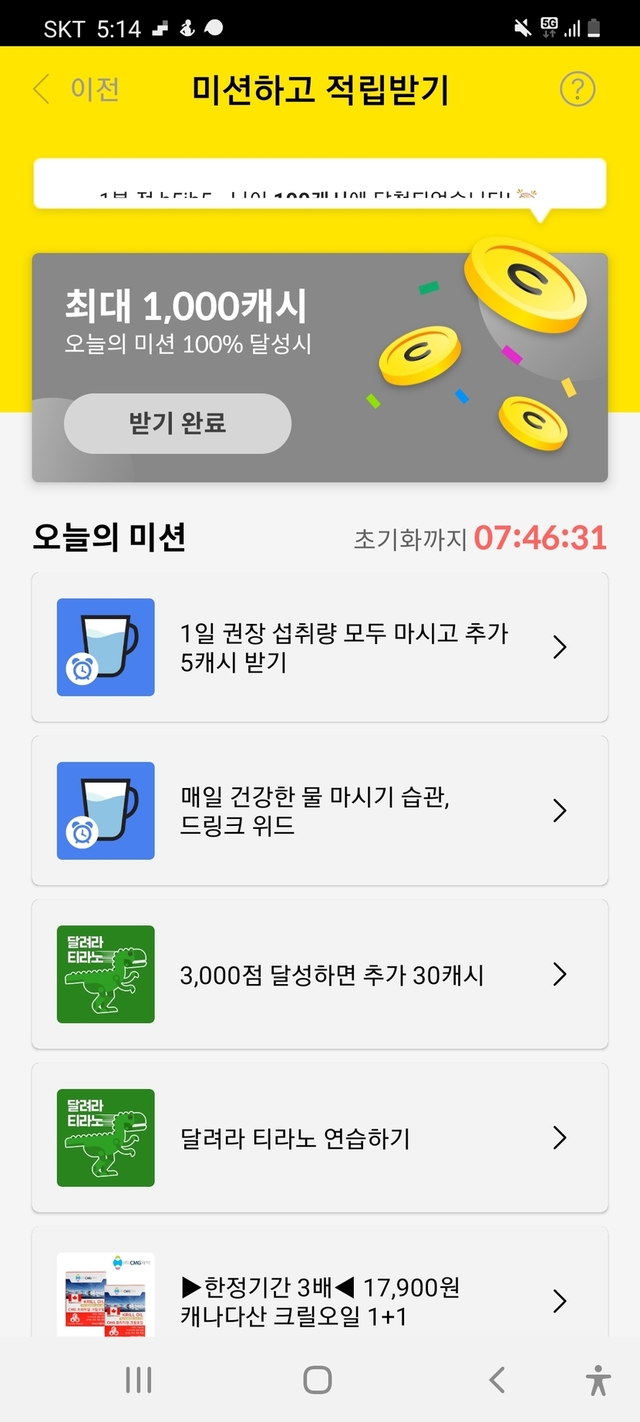Image resolution: width=640 pixels, height=1422 pixels.
Task: Tap the system home button
Action: (317, 1380)
